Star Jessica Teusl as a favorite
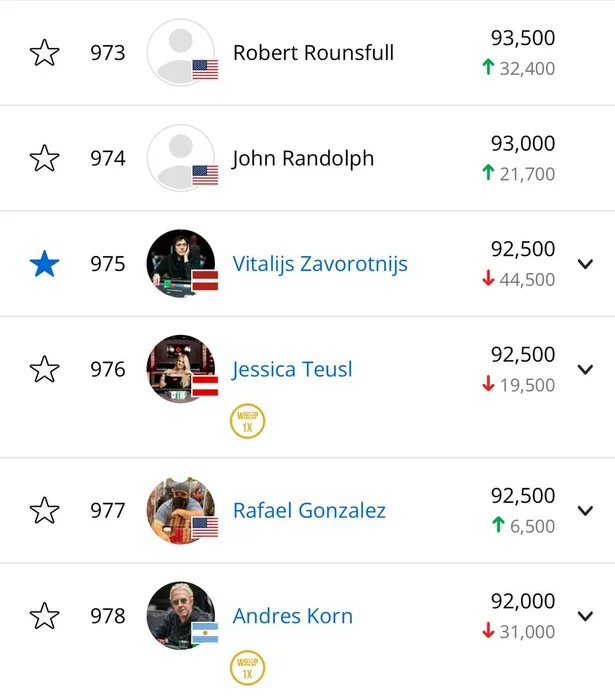615x700 pixels. pyautogui.click(x=44, y=370)
